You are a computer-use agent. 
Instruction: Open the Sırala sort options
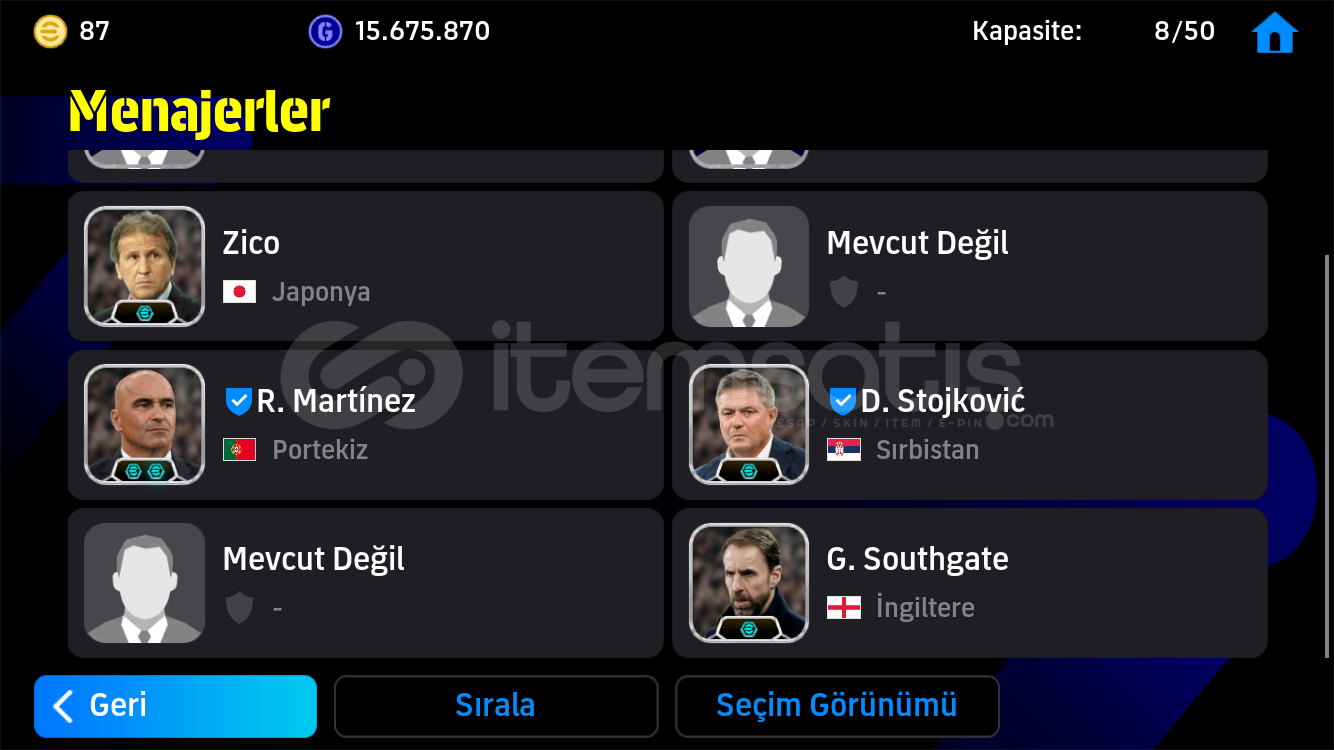[x=495, y=706]
